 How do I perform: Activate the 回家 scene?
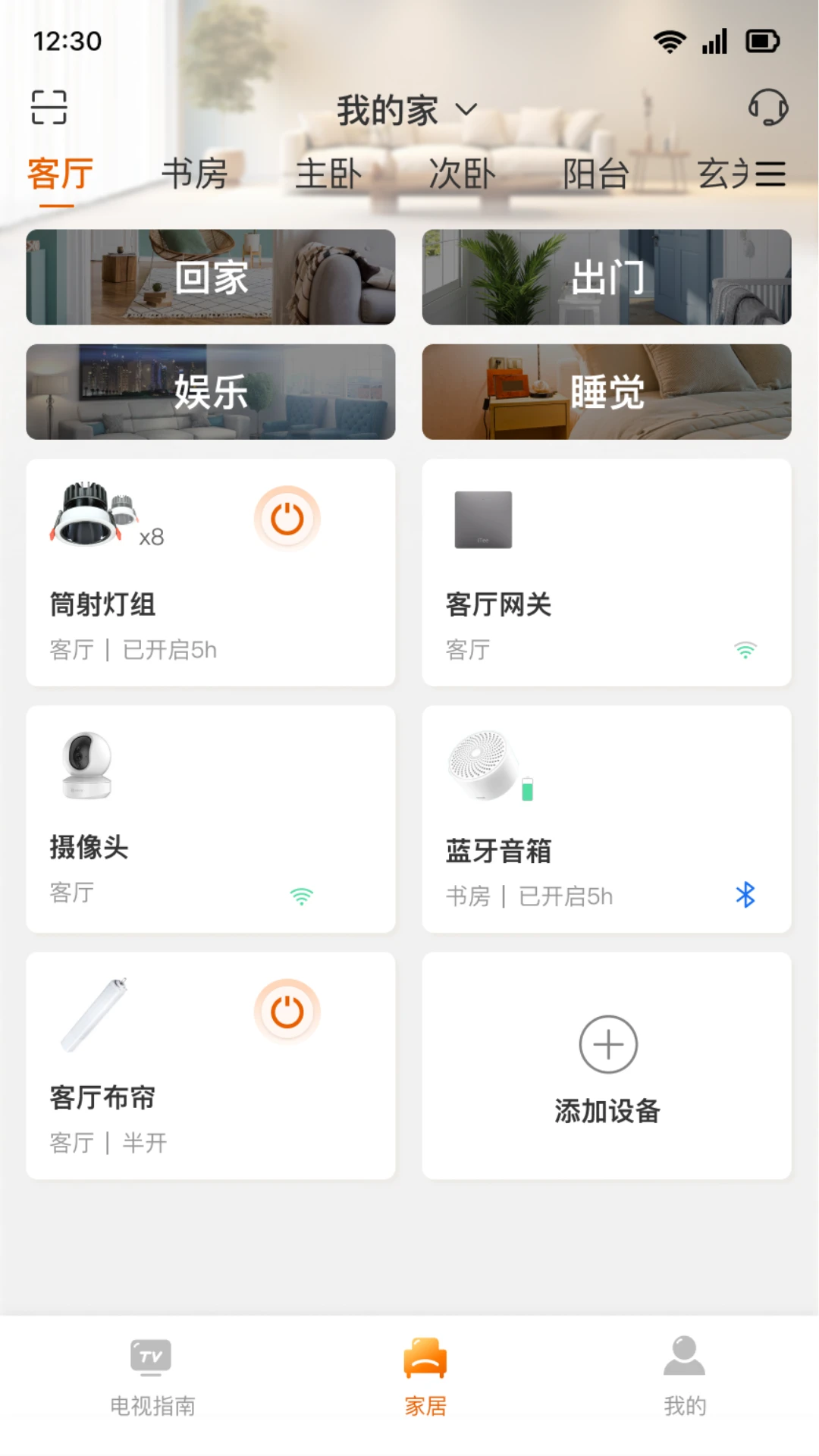210,276
